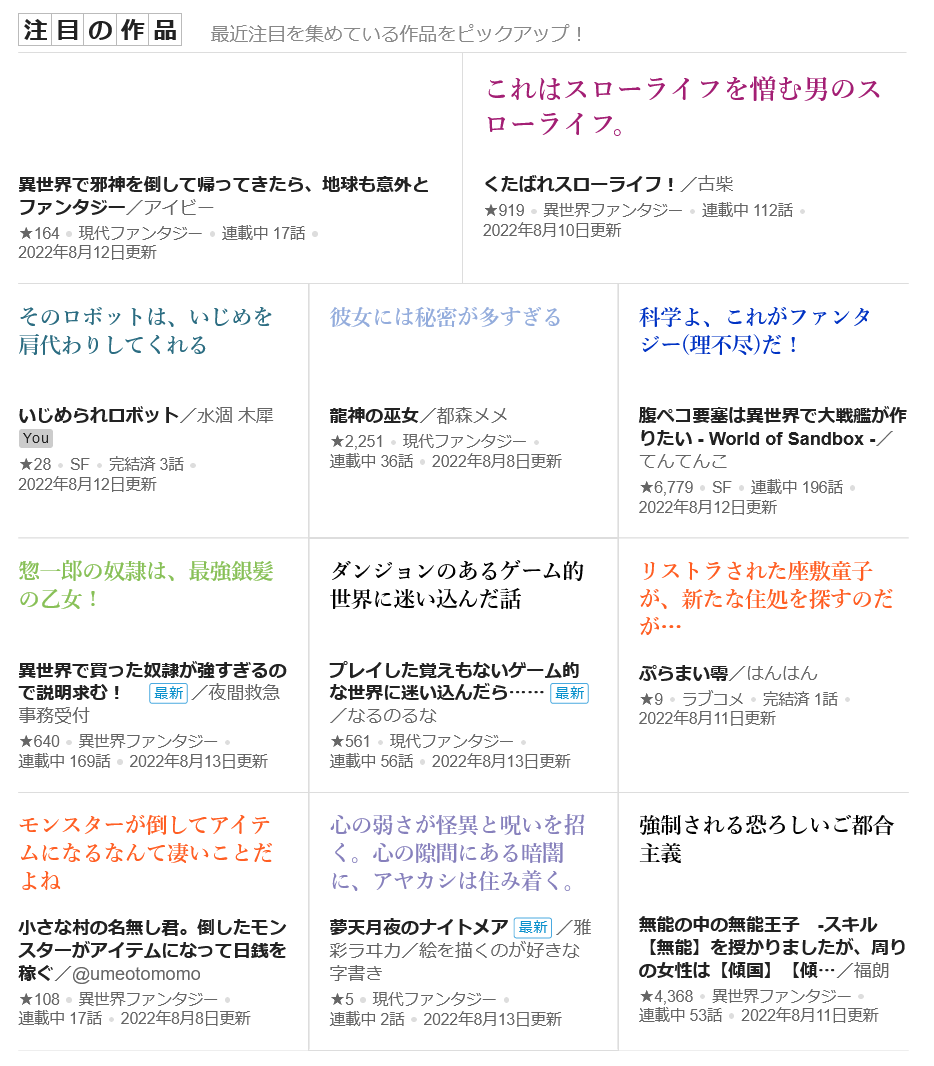View author はんはん's profile
934x1066 pixels.
click(x=782, y=672)
